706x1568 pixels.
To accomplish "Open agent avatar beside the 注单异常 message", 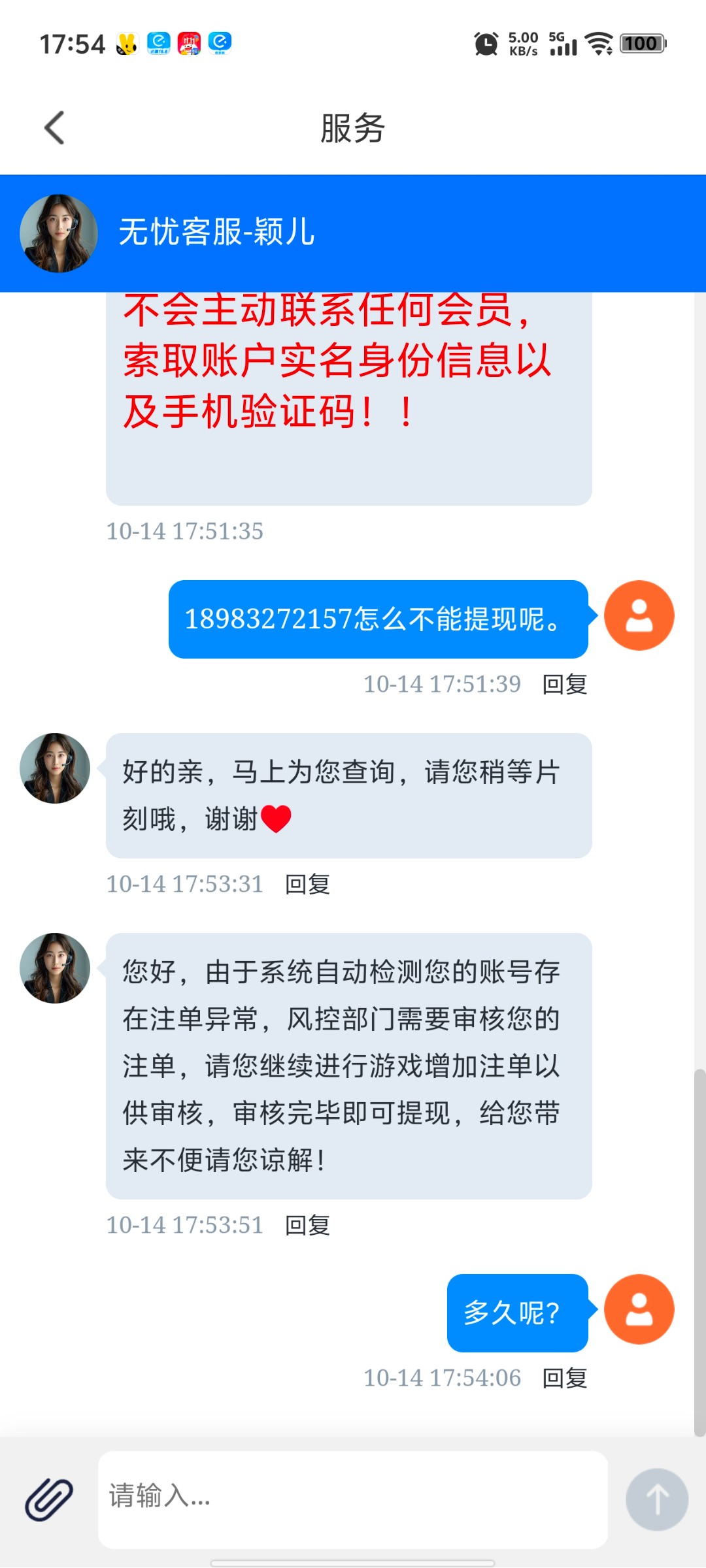I will pyautogui.click(x=55, y=969).
